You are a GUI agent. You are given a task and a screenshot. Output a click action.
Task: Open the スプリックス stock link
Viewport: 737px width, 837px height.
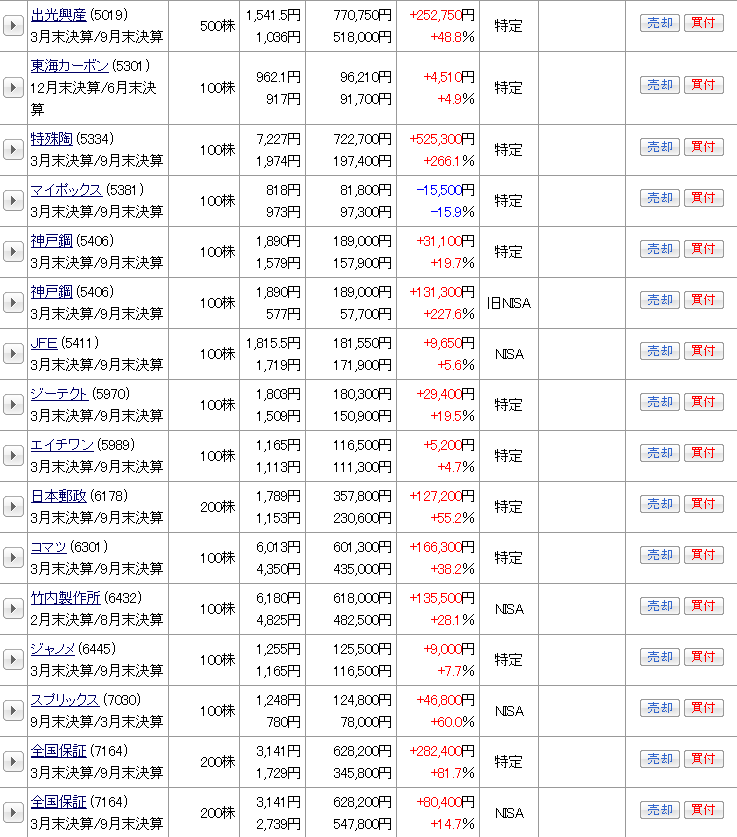65,700
